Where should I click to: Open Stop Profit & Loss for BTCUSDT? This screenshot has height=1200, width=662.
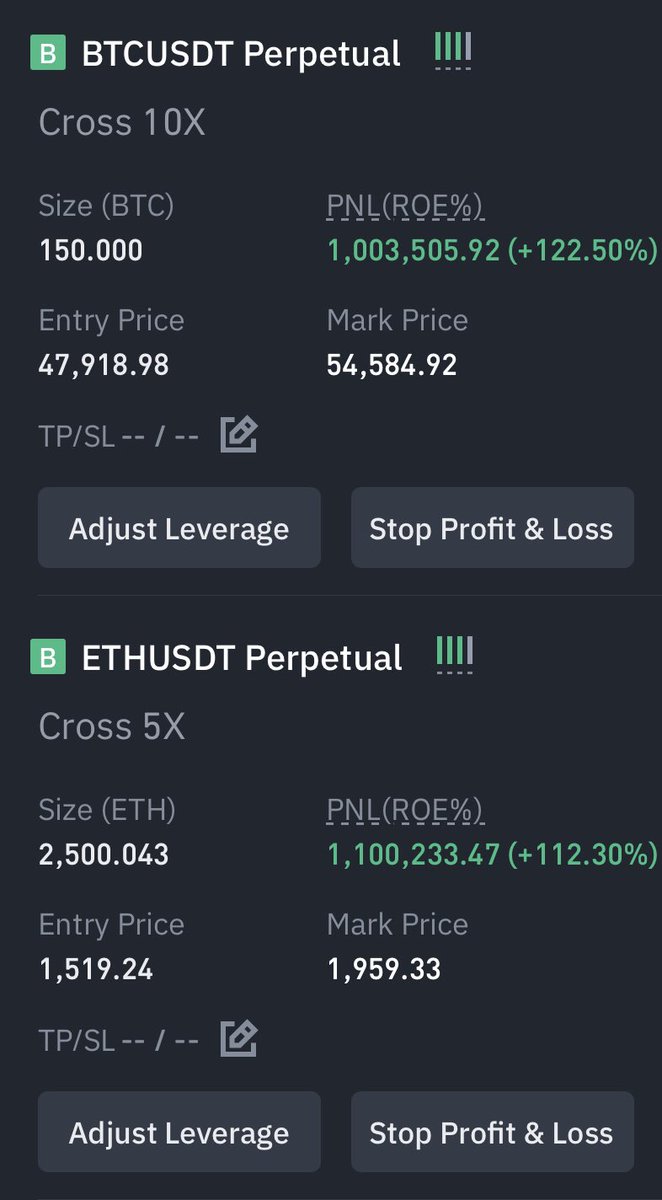click(492, 528)
